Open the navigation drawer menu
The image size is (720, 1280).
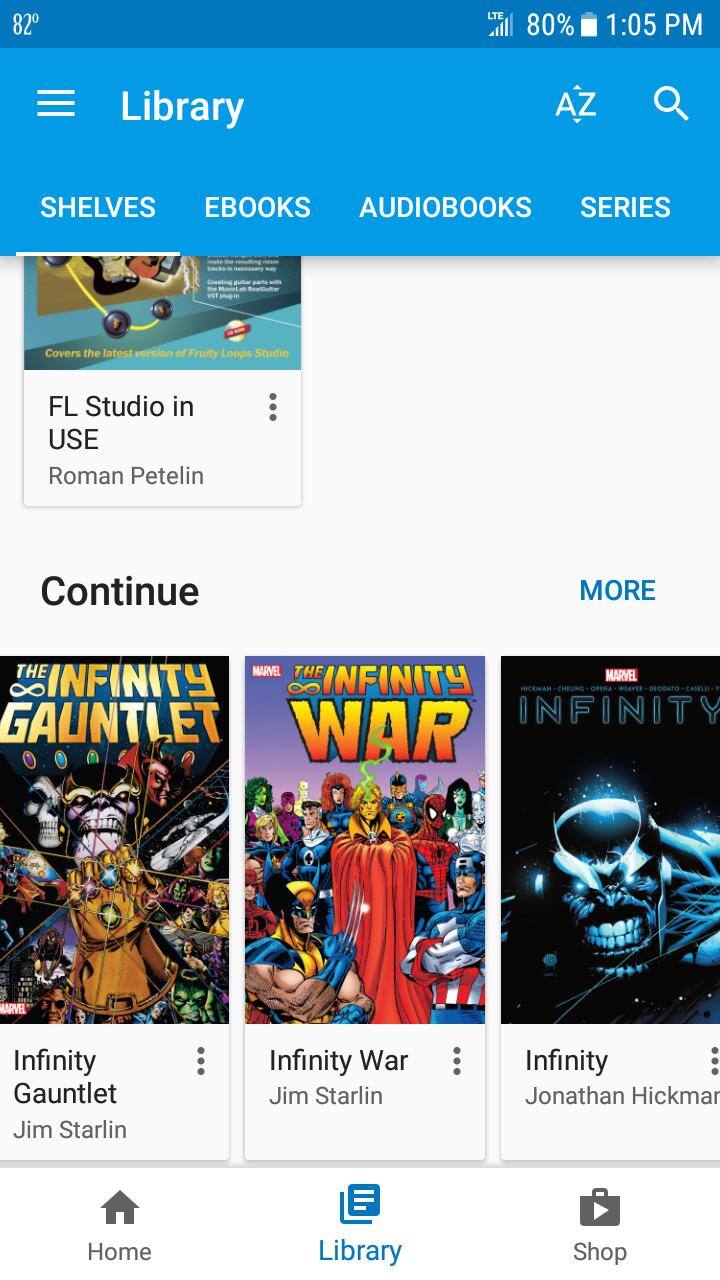coord(56,104)
